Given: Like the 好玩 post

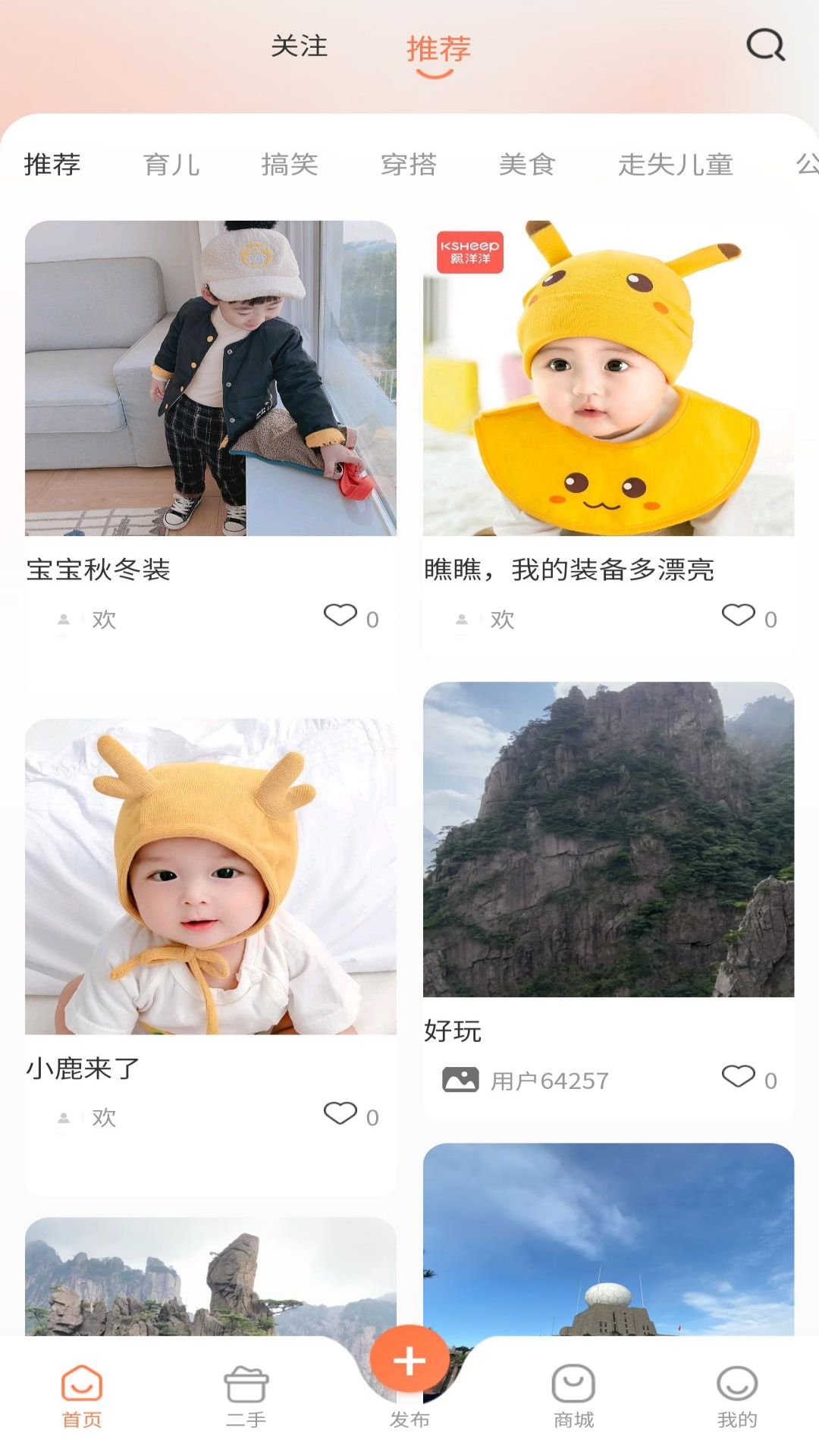Looking at the screenshot, I should [738, 1076].
